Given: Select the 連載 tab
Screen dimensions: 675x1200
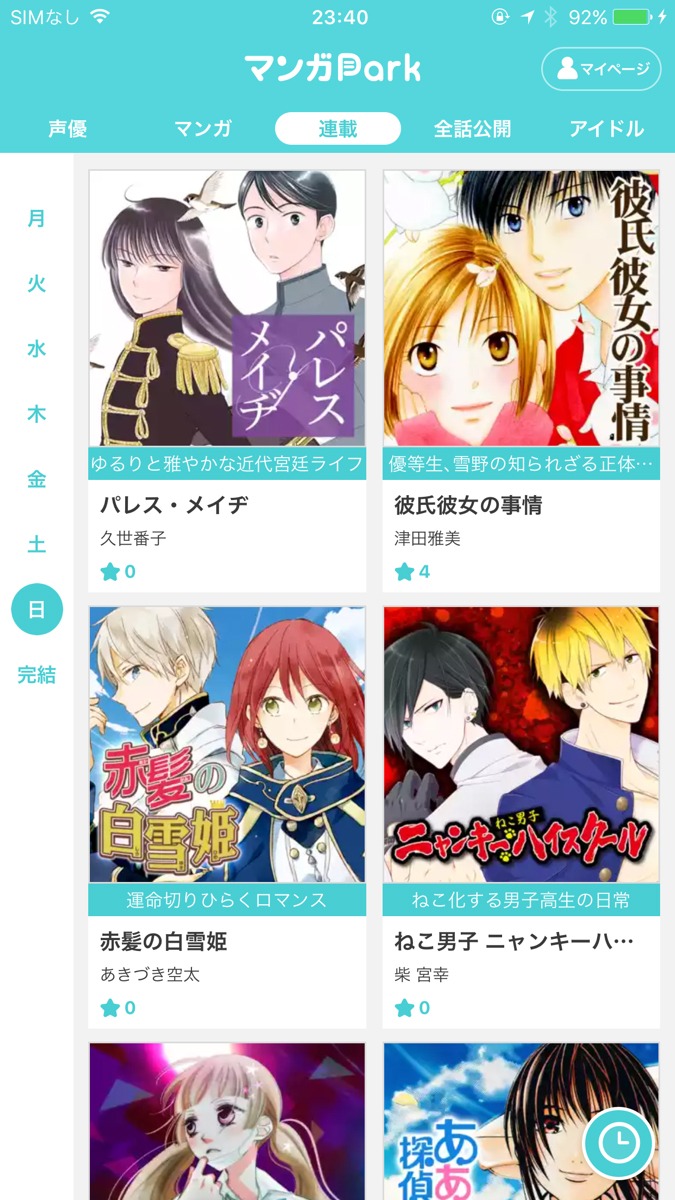Looking at the screenshot, I should coord(338,129).
